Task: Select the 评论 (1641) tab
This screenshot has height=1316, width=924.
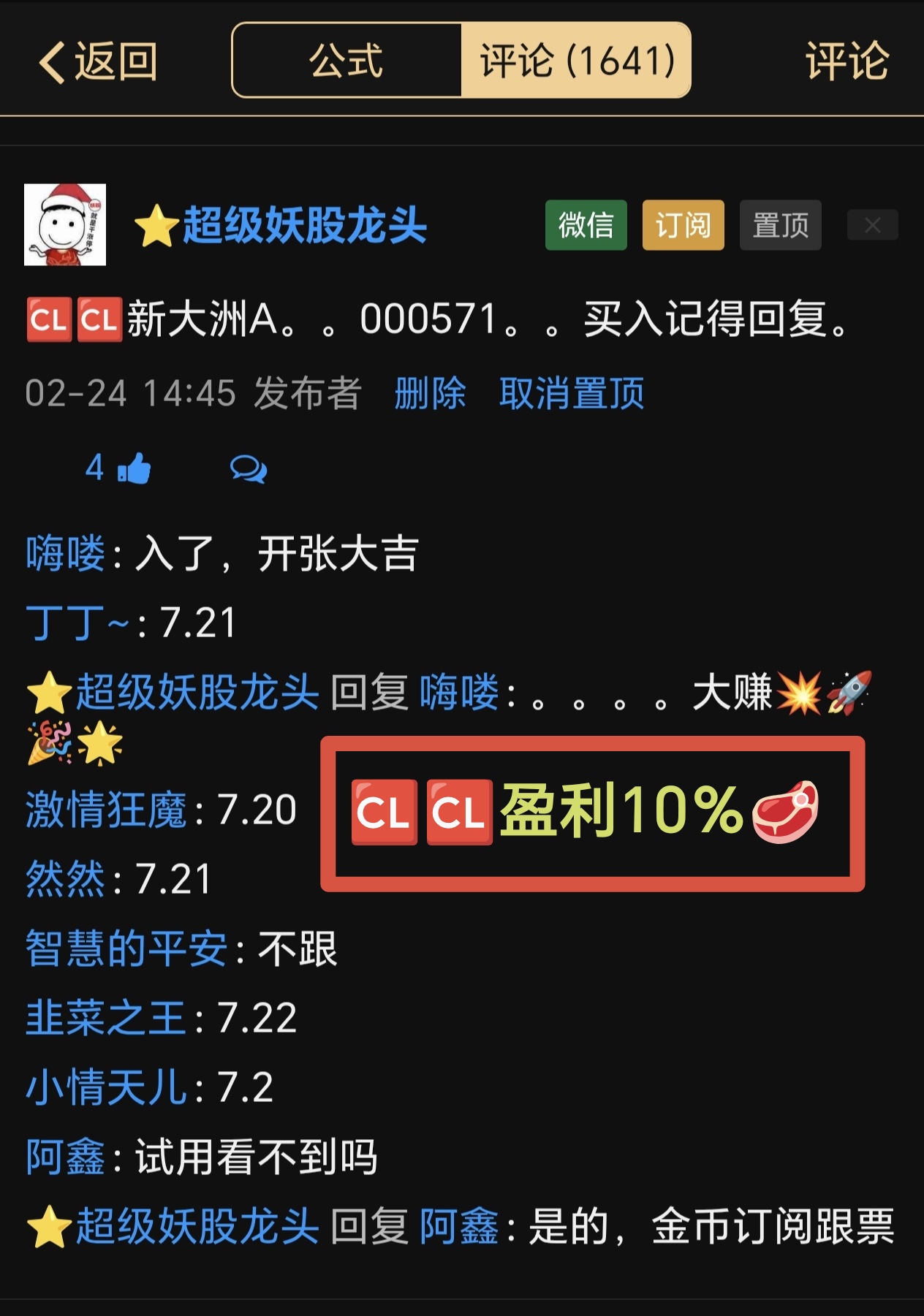Action: pyautogui.click(x=576, y=61)
